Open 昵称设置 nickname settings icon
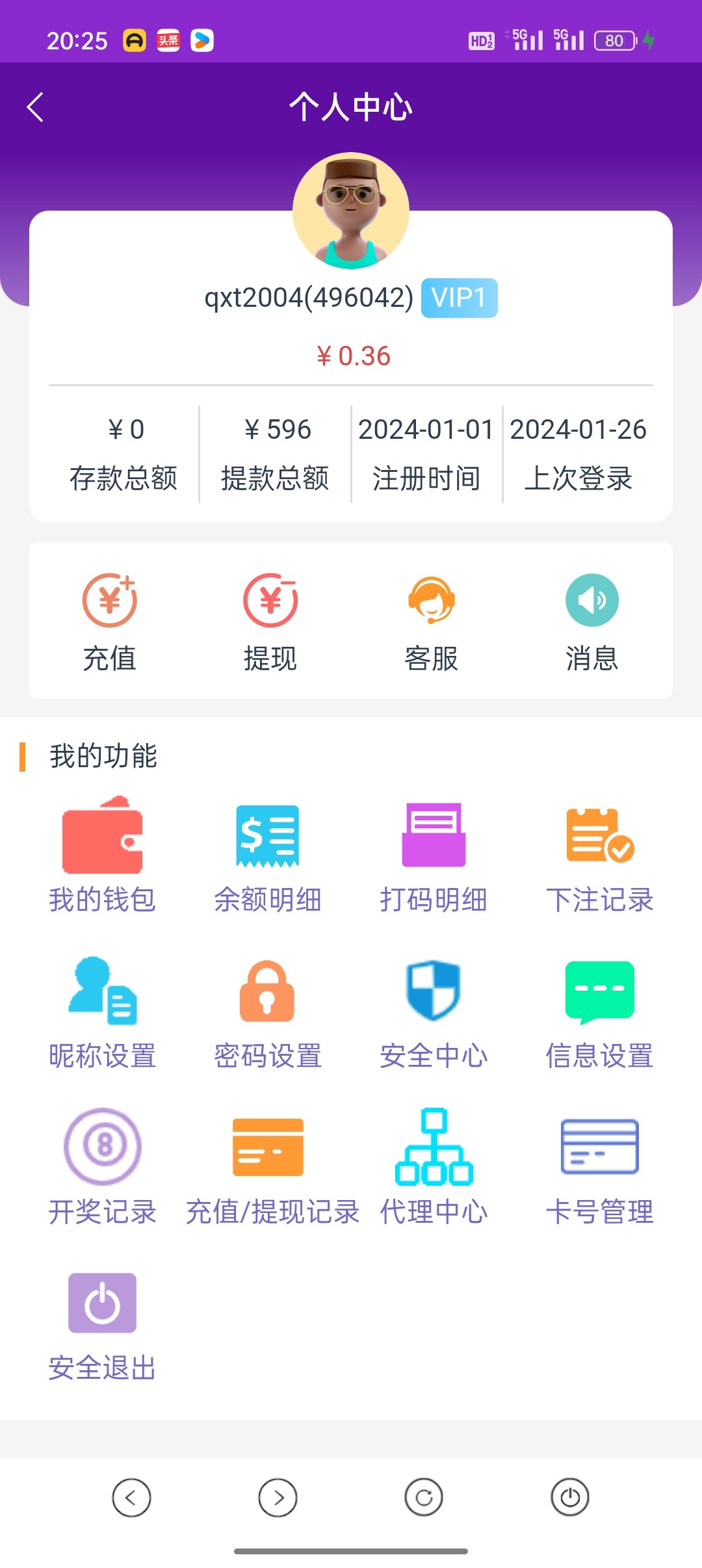 click(x=102, y=995)
